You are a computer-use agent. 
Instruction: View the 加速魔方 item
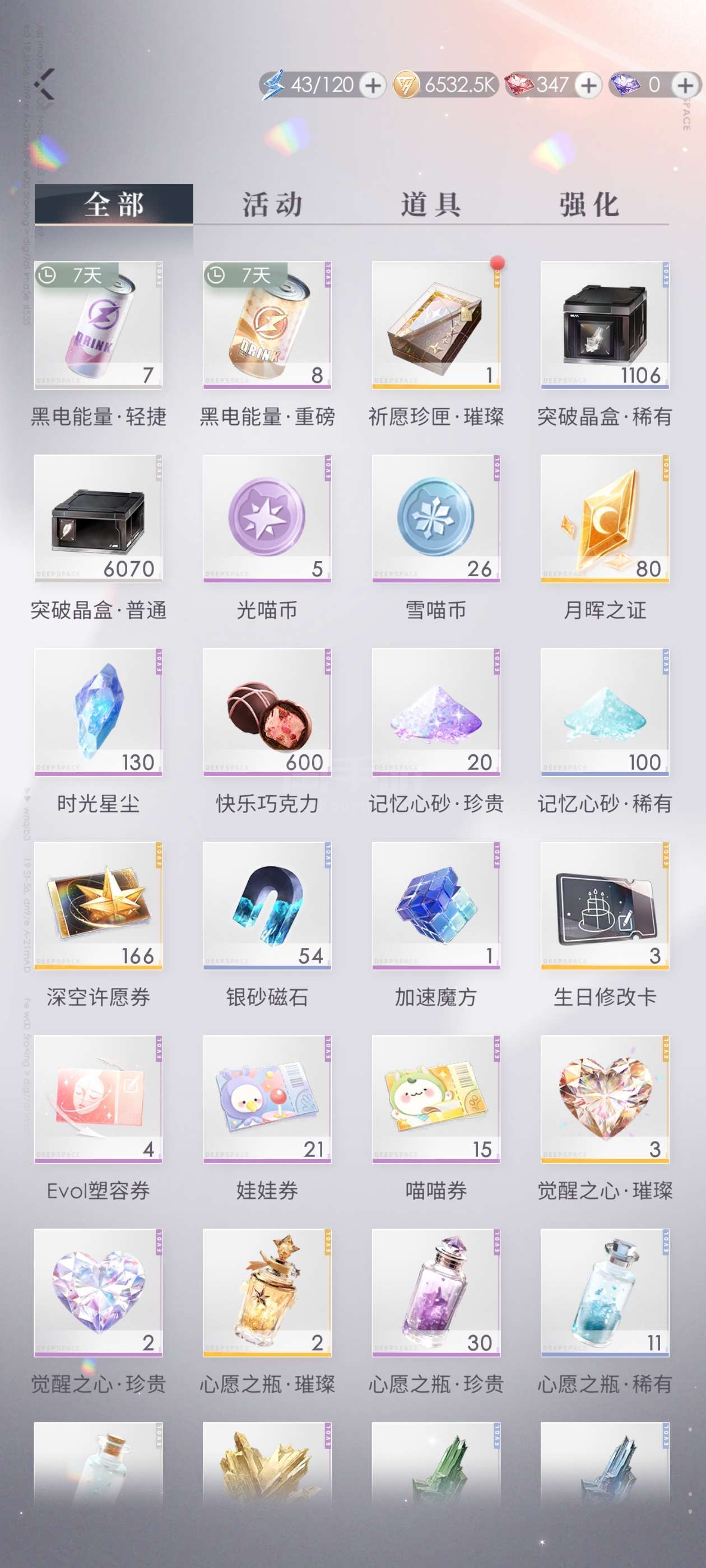tap(435, 906)
